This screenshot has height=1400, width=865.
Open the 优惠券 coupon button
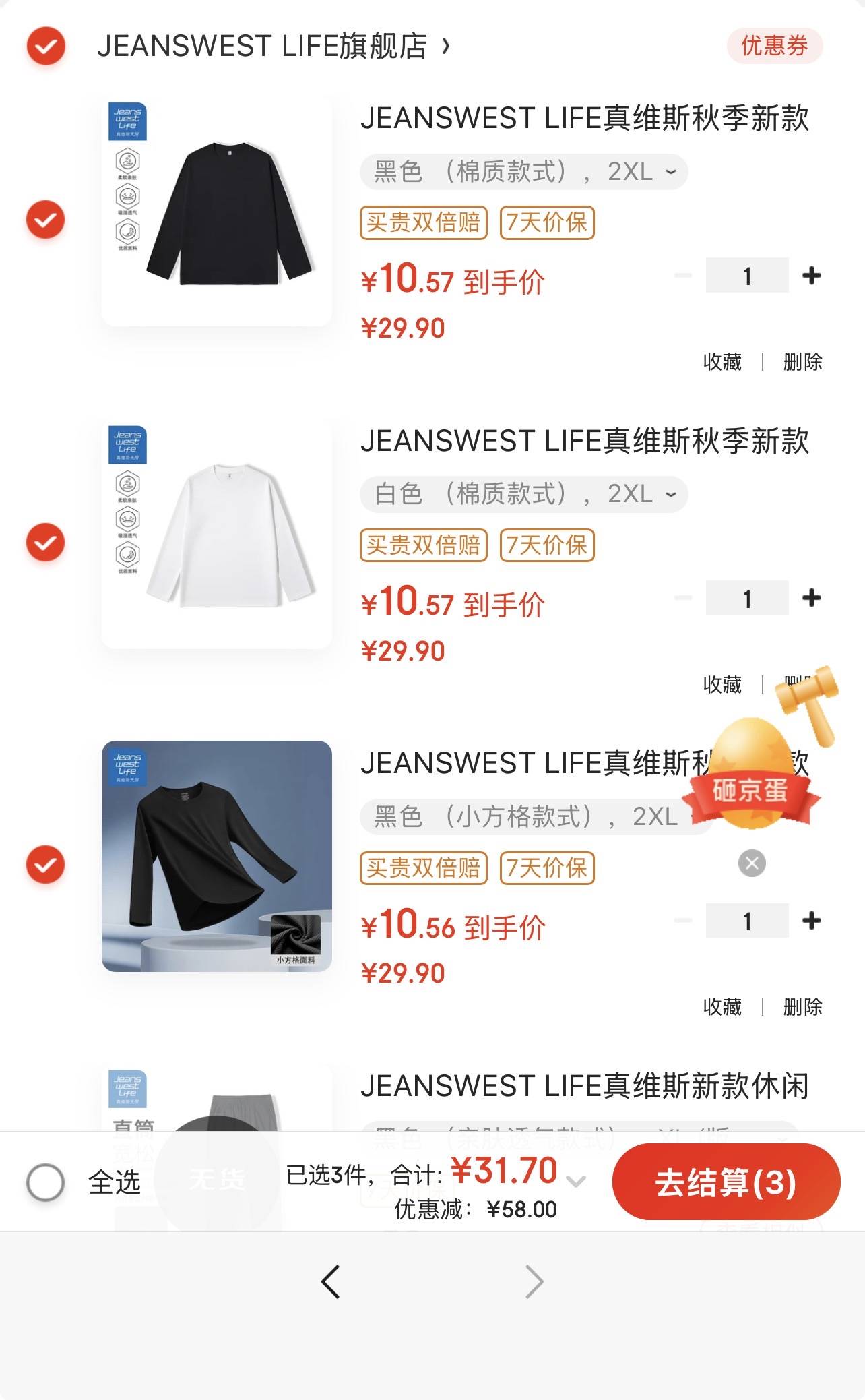point(774,46)
